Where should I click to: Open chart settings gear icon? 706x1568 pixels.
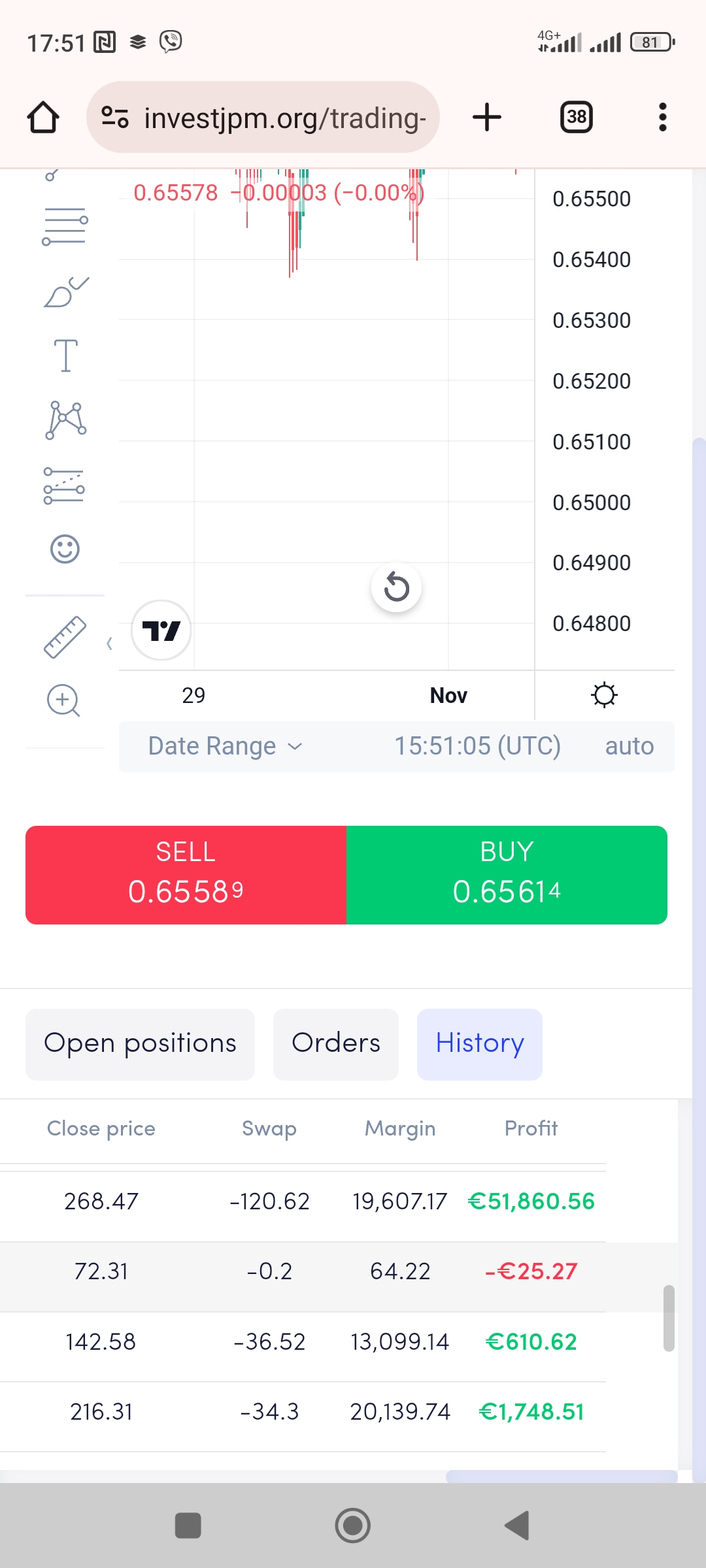[x=604, y=695]
